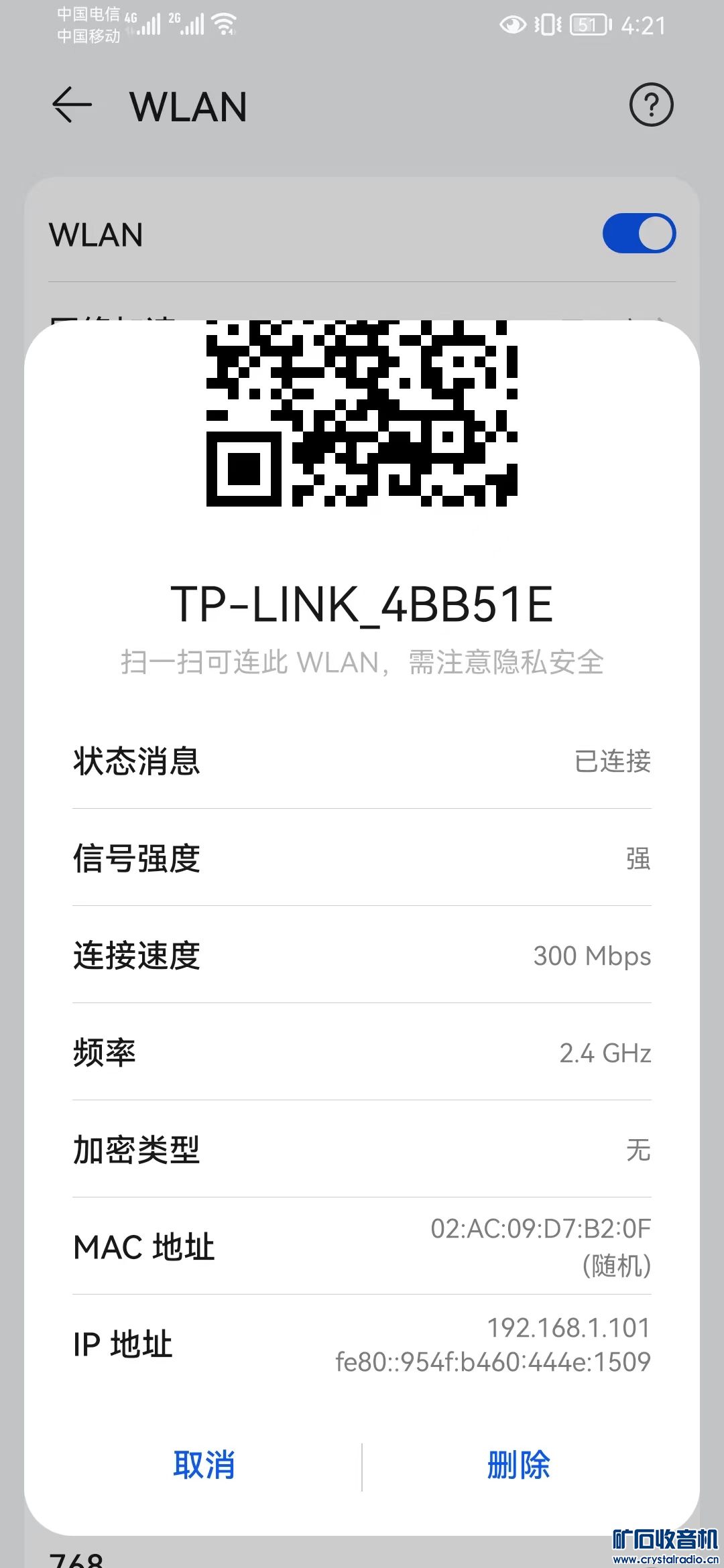Go back from the WLAN page

[x=72, y=105]
